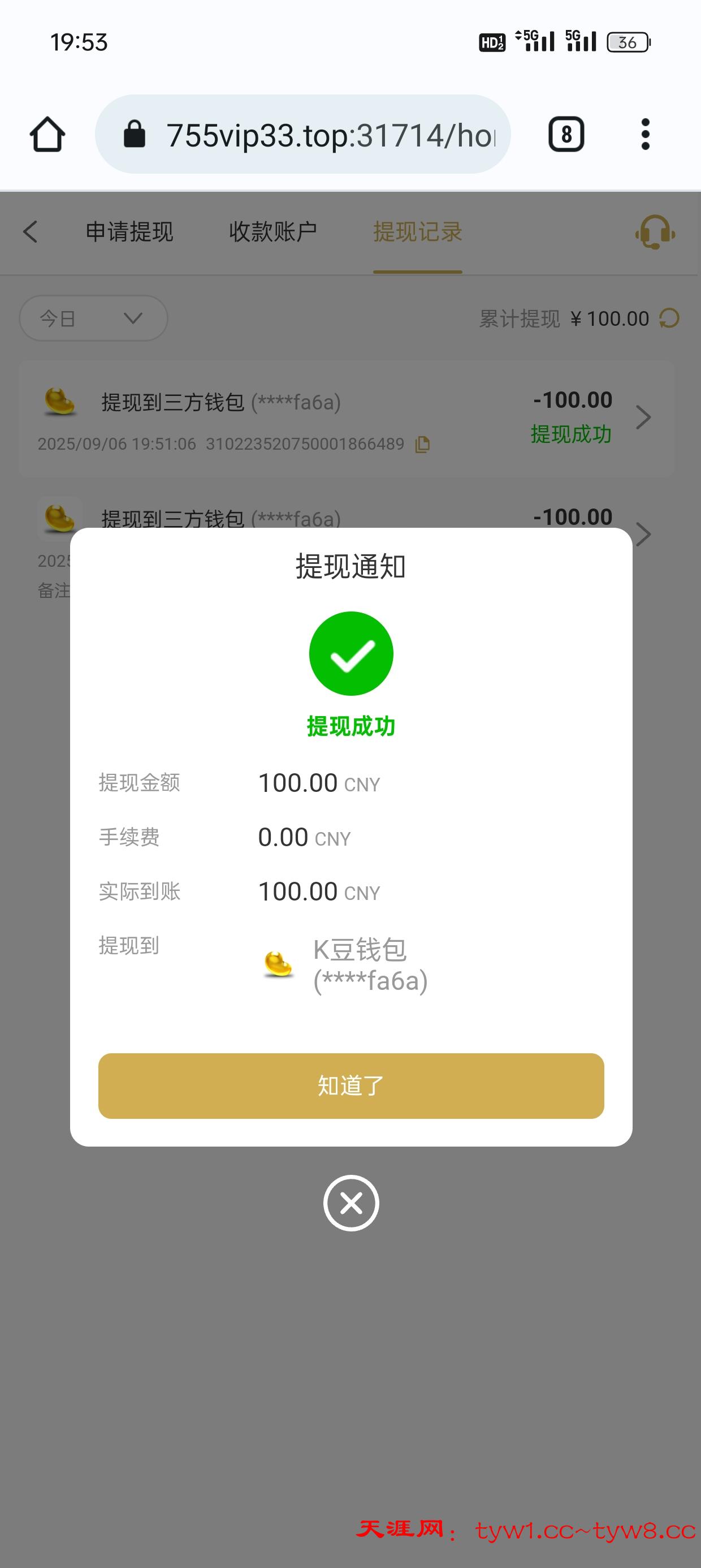
Task: Confirm with the 知道了 button
Action: [351, 1085]
